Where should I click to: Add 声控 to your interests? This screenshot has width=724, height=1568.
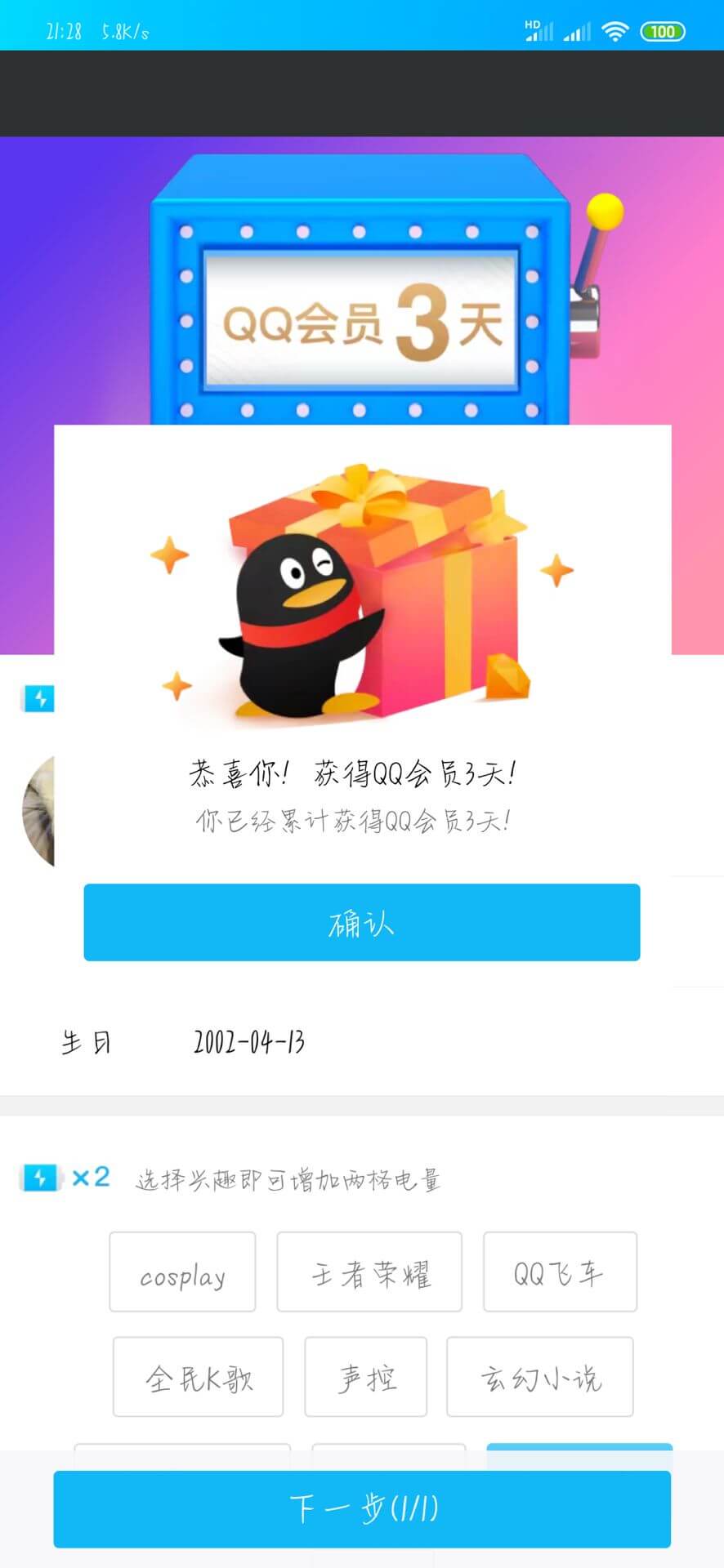366,1378
